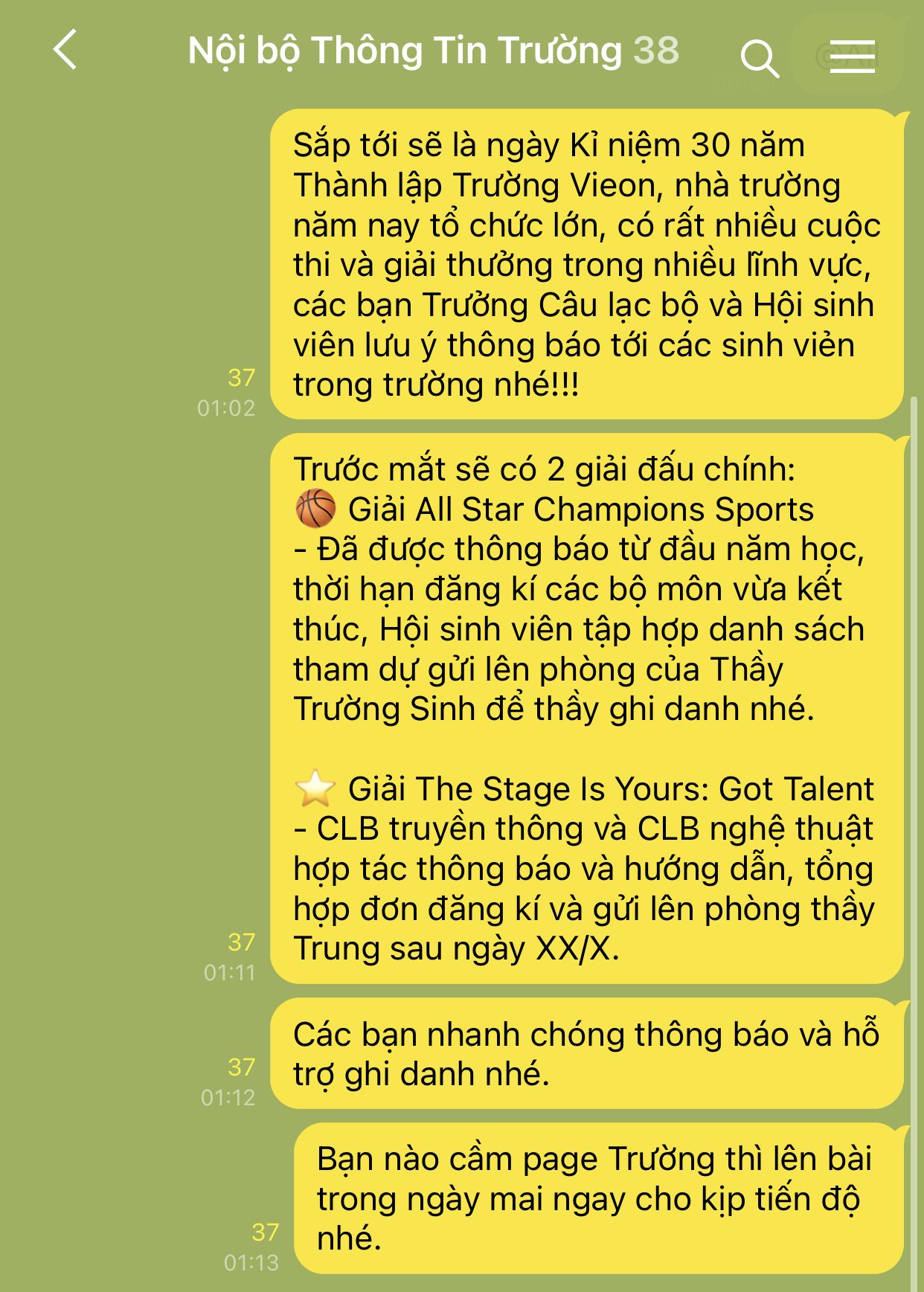The width and height of the screenshot is (924, 1292).
Task: Search within this chat
Action: pyautogui.click(x=760, y=58)
